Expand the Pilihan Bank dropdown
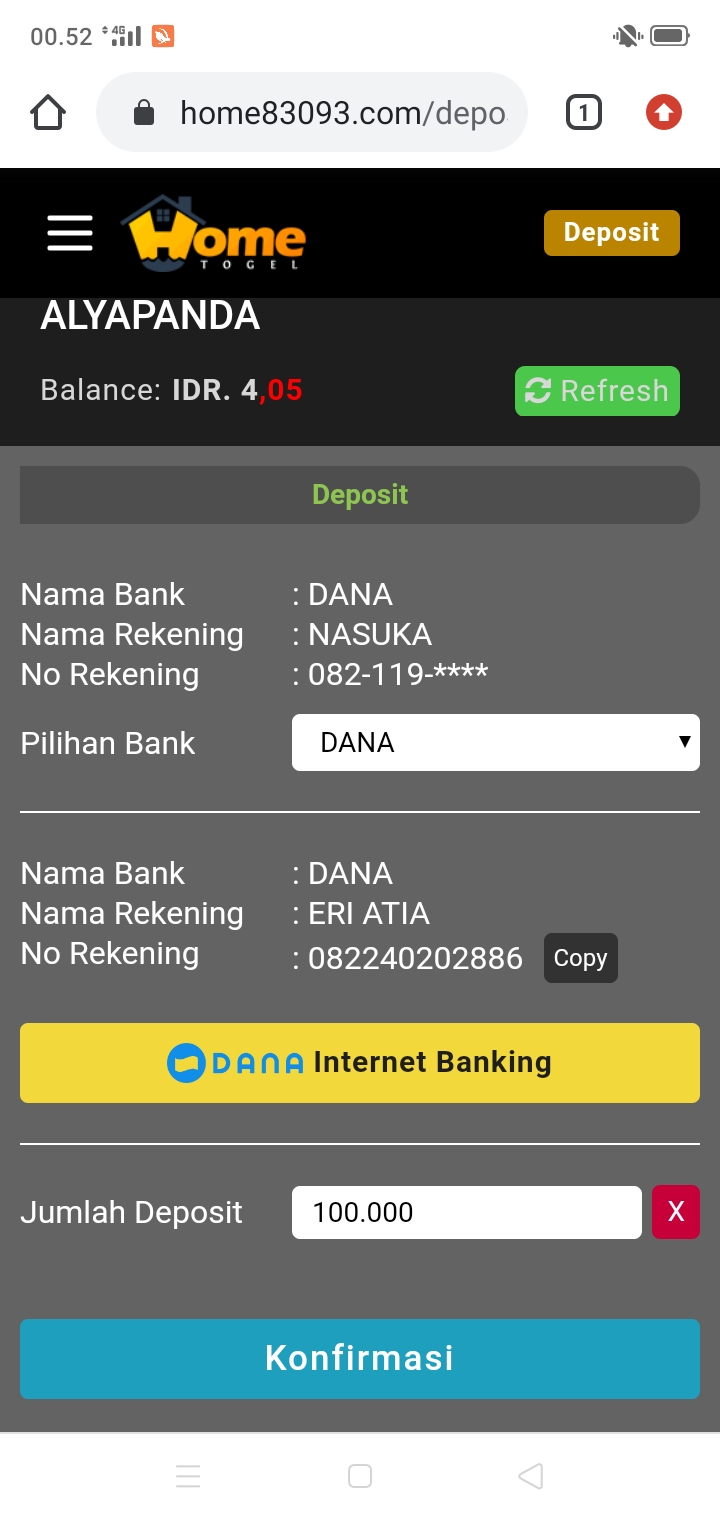This screenshot has width=720, height=1520. pos(495,742)
